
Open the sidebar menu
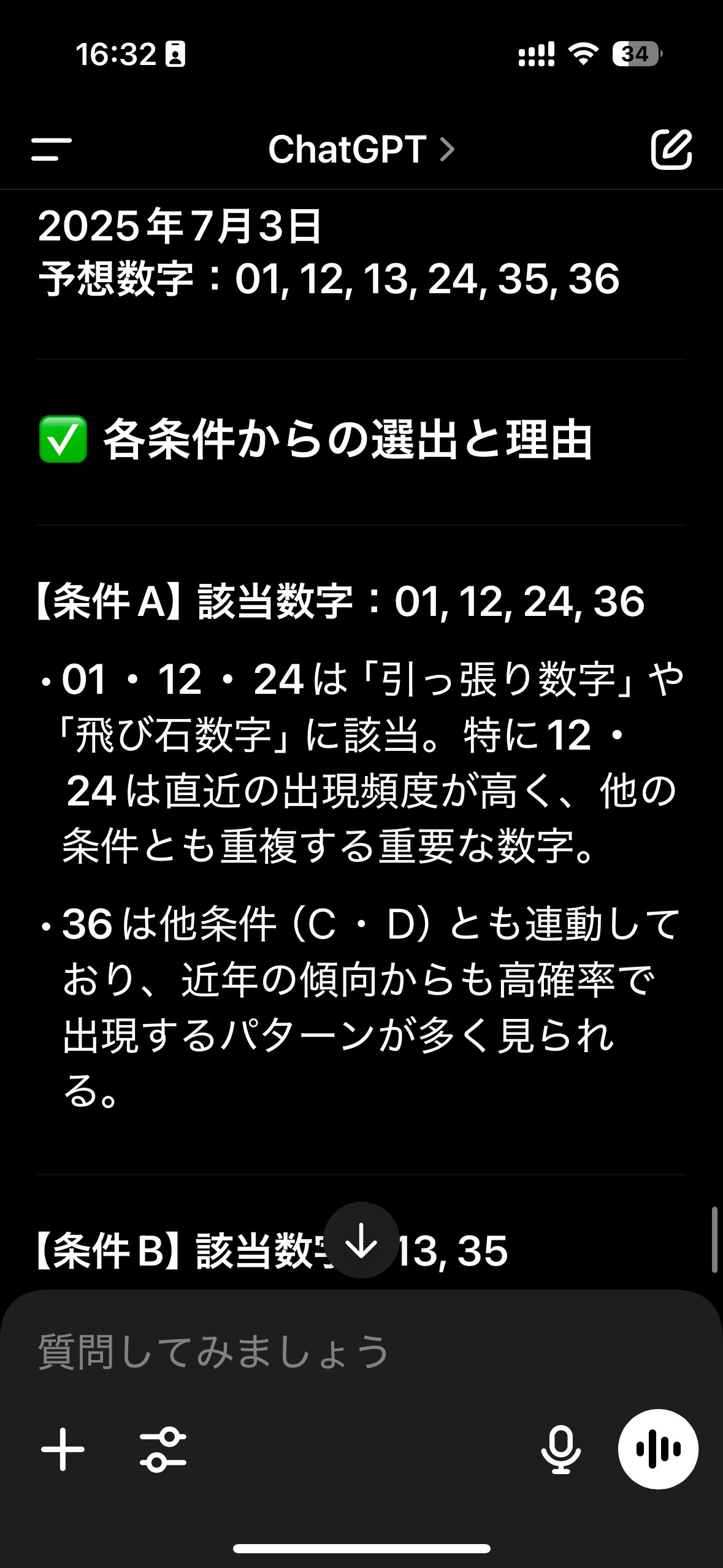(52, 149)
